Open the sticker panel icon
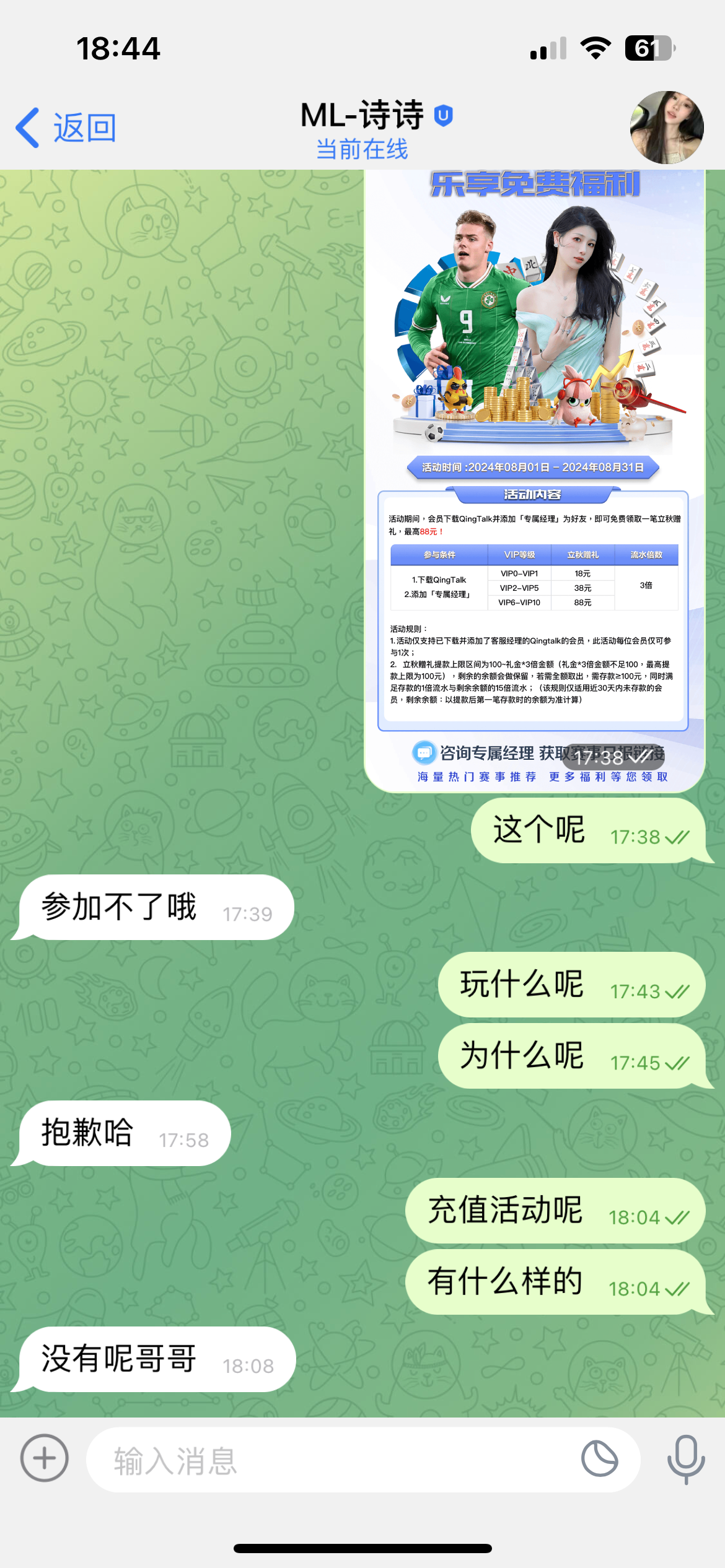This screenshot has width=725, height=1568. pyautogui.click(x=599, y=1458)
